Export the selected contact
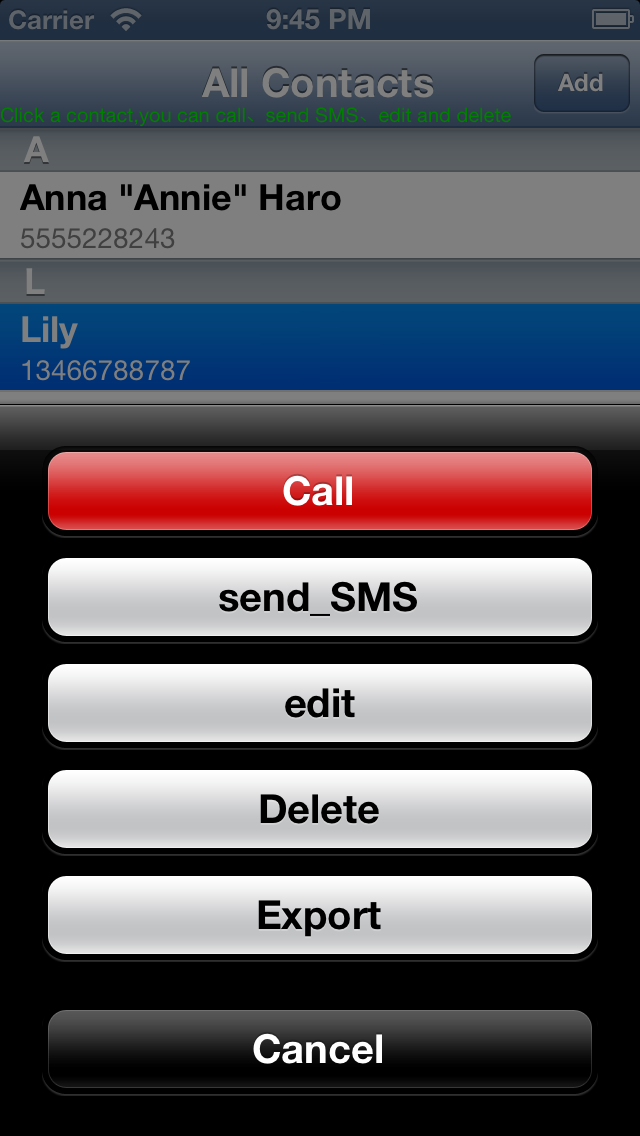Viewport: 640px width, 1136px height. tap(320, 915)
